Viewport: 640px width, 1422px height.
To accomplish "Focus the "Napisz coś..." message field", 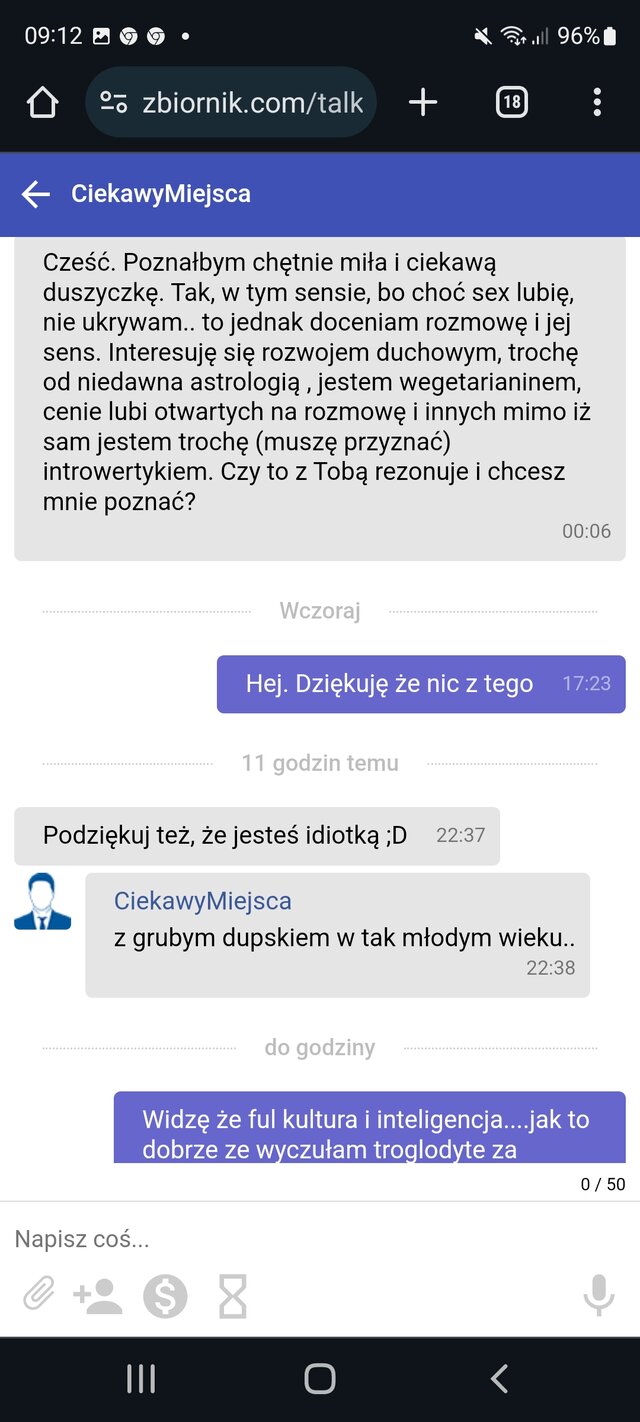I will pos(300,1240).
